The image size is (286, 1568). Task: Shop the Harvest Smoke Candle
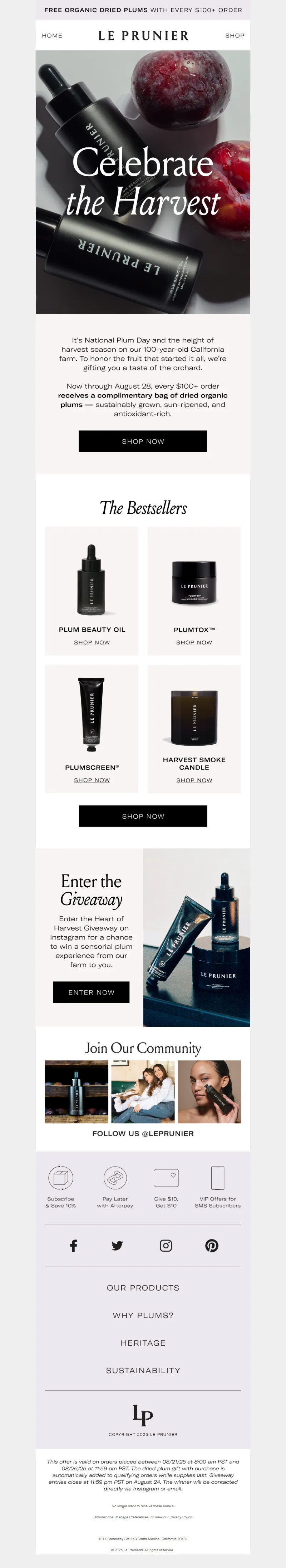194,780
